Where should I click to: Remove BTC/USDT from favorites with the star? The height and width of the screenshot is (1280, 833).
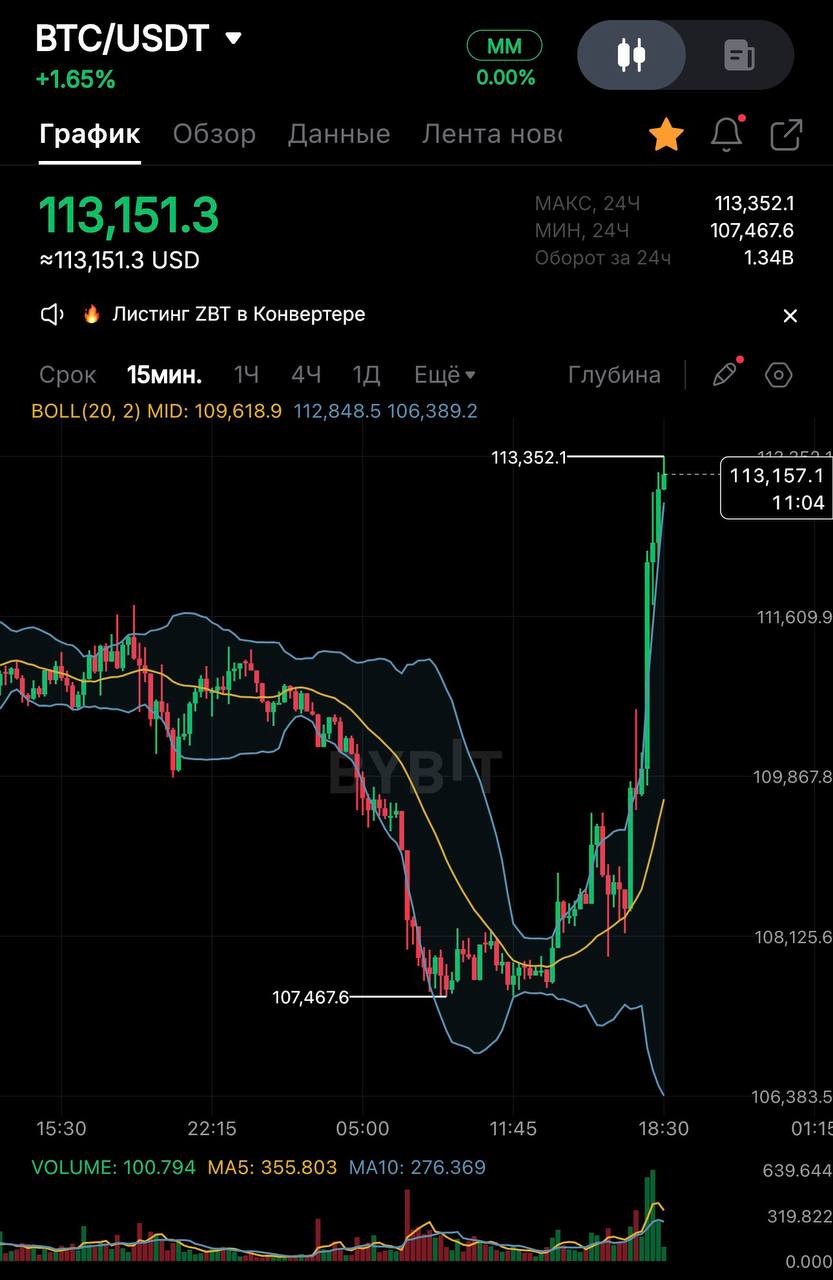tap(666, 134)
